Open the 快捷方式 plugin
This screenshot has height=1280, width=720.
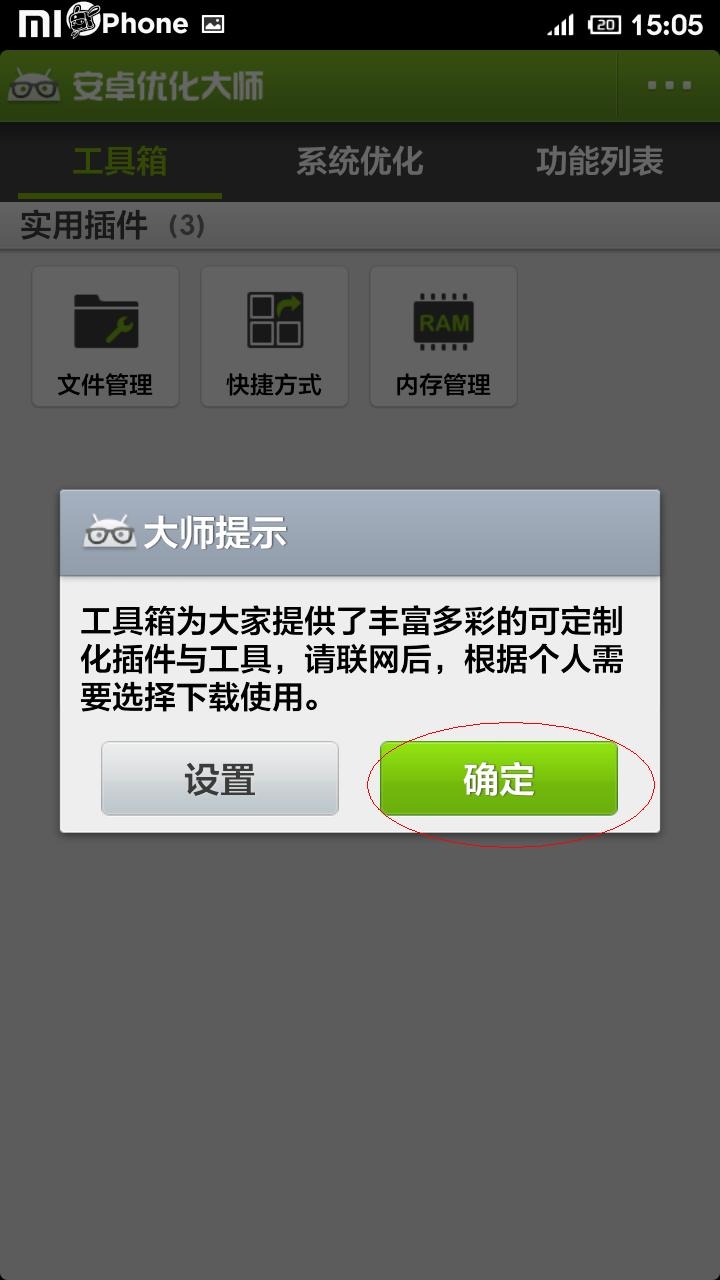pyautogui.click(x=275, y=337)
